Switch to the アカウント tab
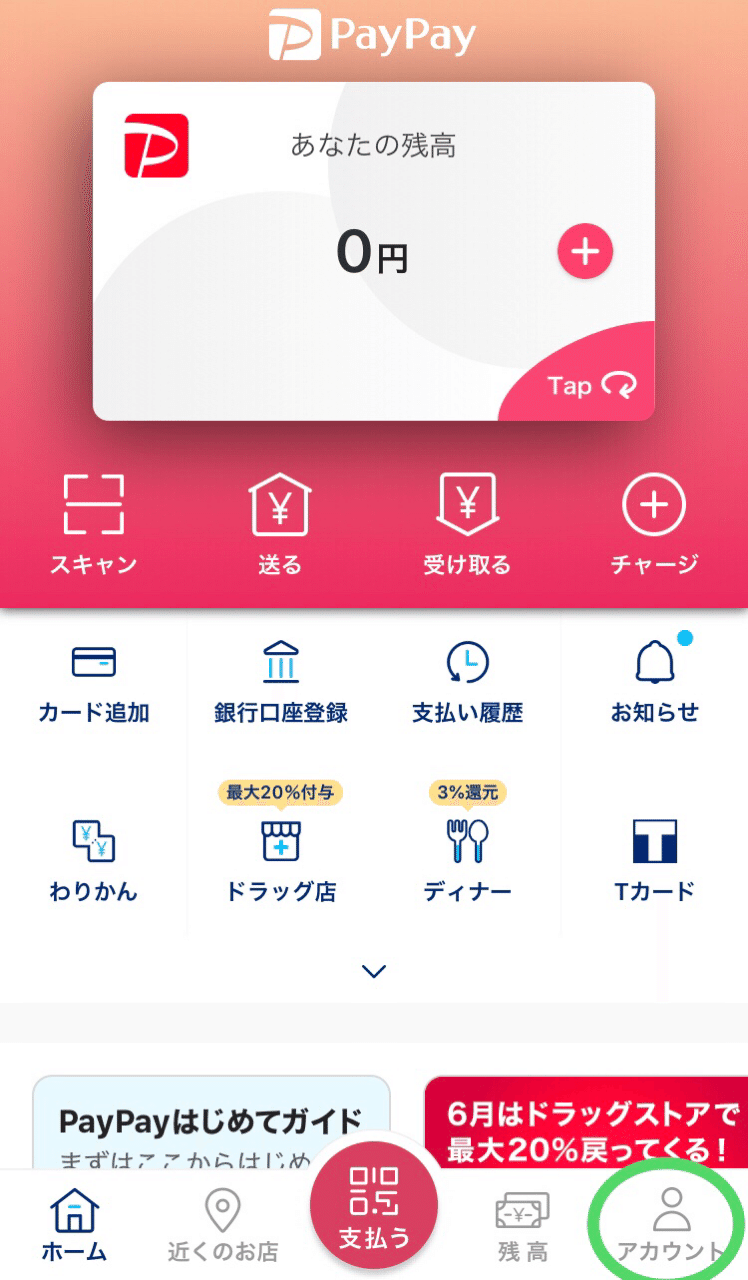The width and height of the screenshot is (748, 1280). pos(670,1226)
